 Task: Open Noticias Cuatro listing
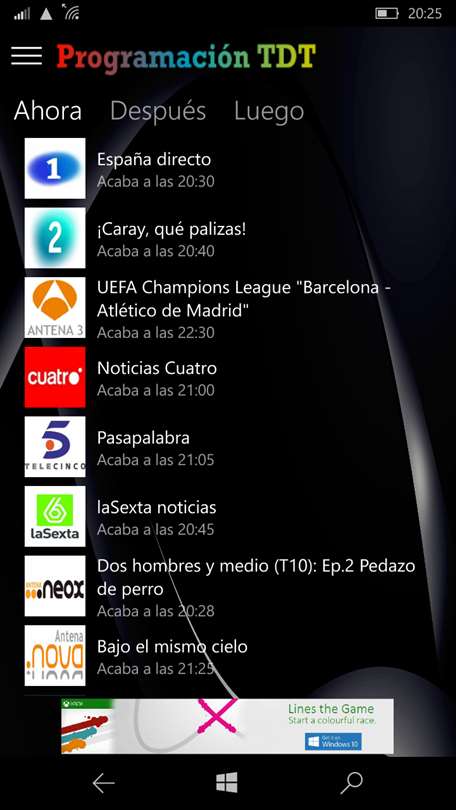tap(228, 377)
